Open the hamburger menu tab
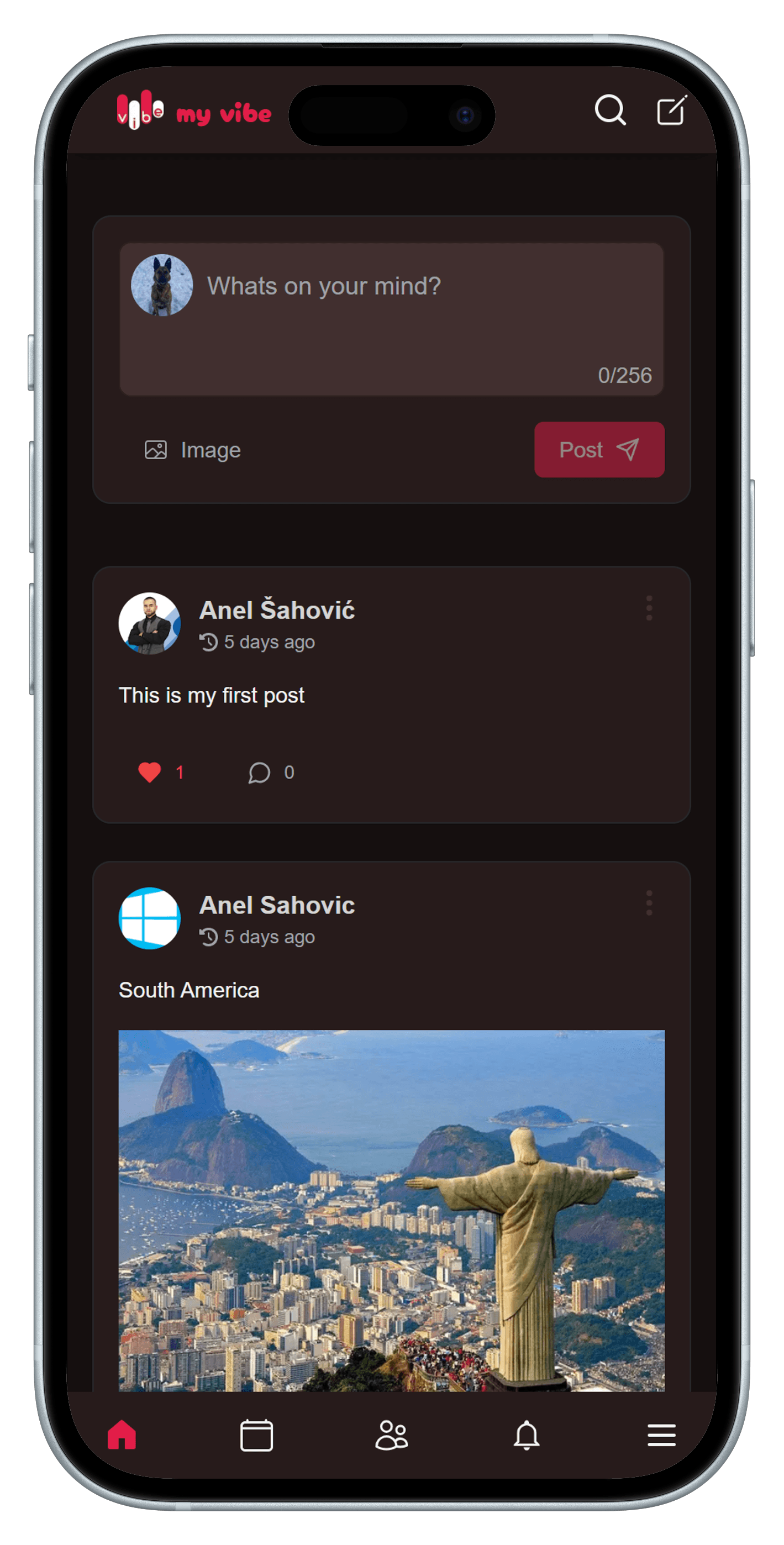Screen dimensions: 784x1545 [x=662, y=1435]
